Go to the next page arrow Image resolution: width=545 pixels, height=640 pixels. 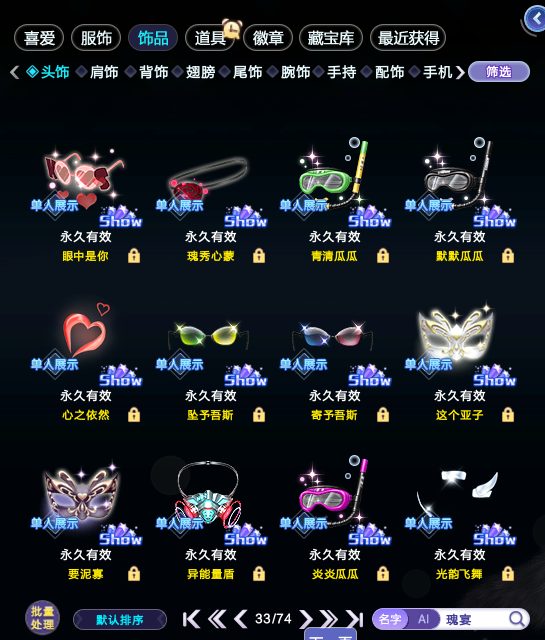306,619
